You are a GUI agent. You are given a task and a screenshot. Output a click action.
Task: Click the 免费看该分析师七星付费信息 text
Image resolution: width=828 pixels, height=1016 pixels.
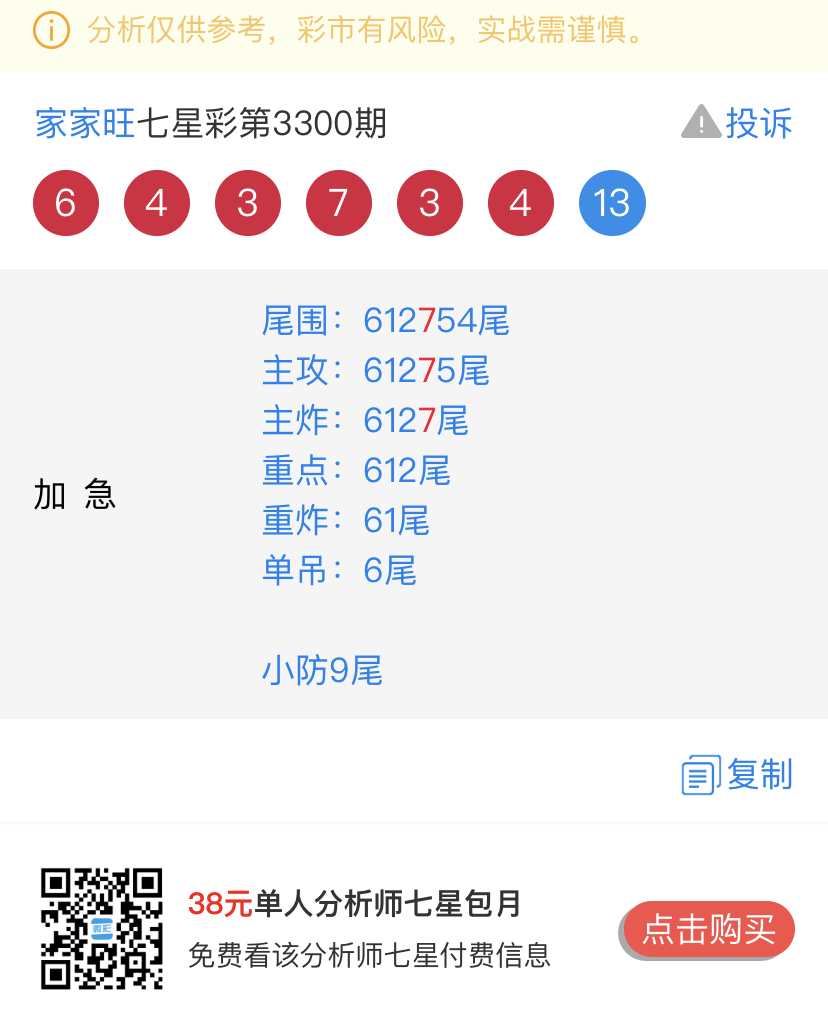click(x=370, y=956)
